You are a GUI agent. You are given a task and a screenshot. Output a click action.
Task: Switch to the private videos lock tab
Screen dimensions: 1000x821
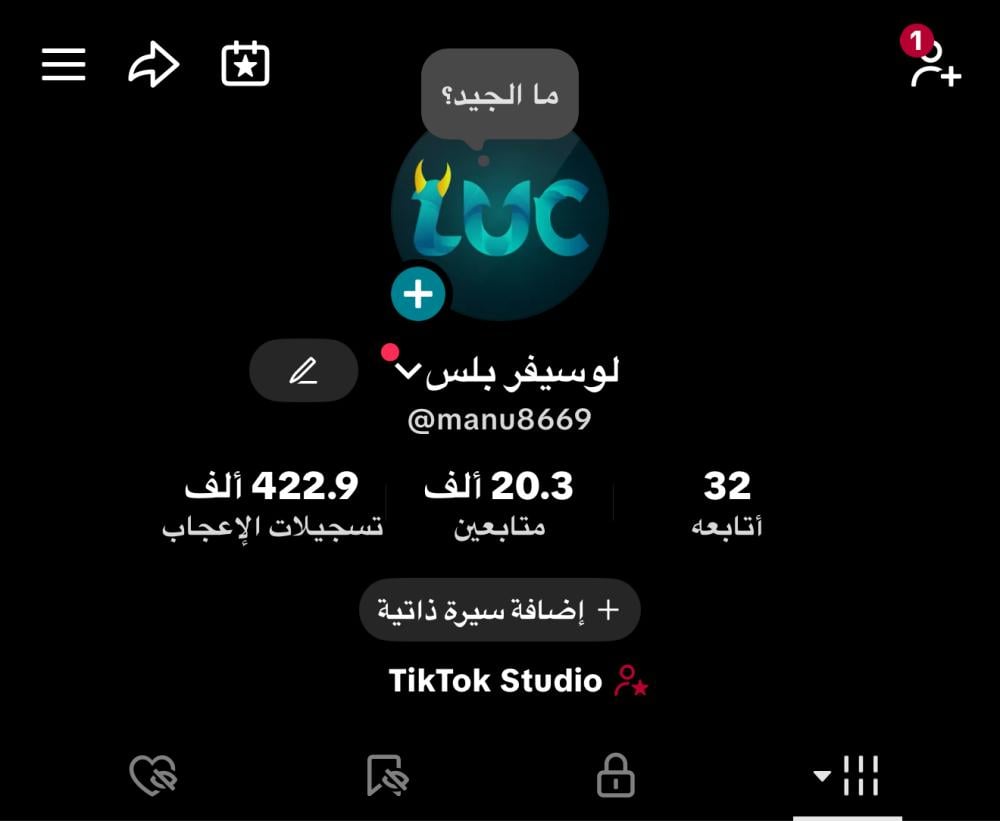click(615, 775)
